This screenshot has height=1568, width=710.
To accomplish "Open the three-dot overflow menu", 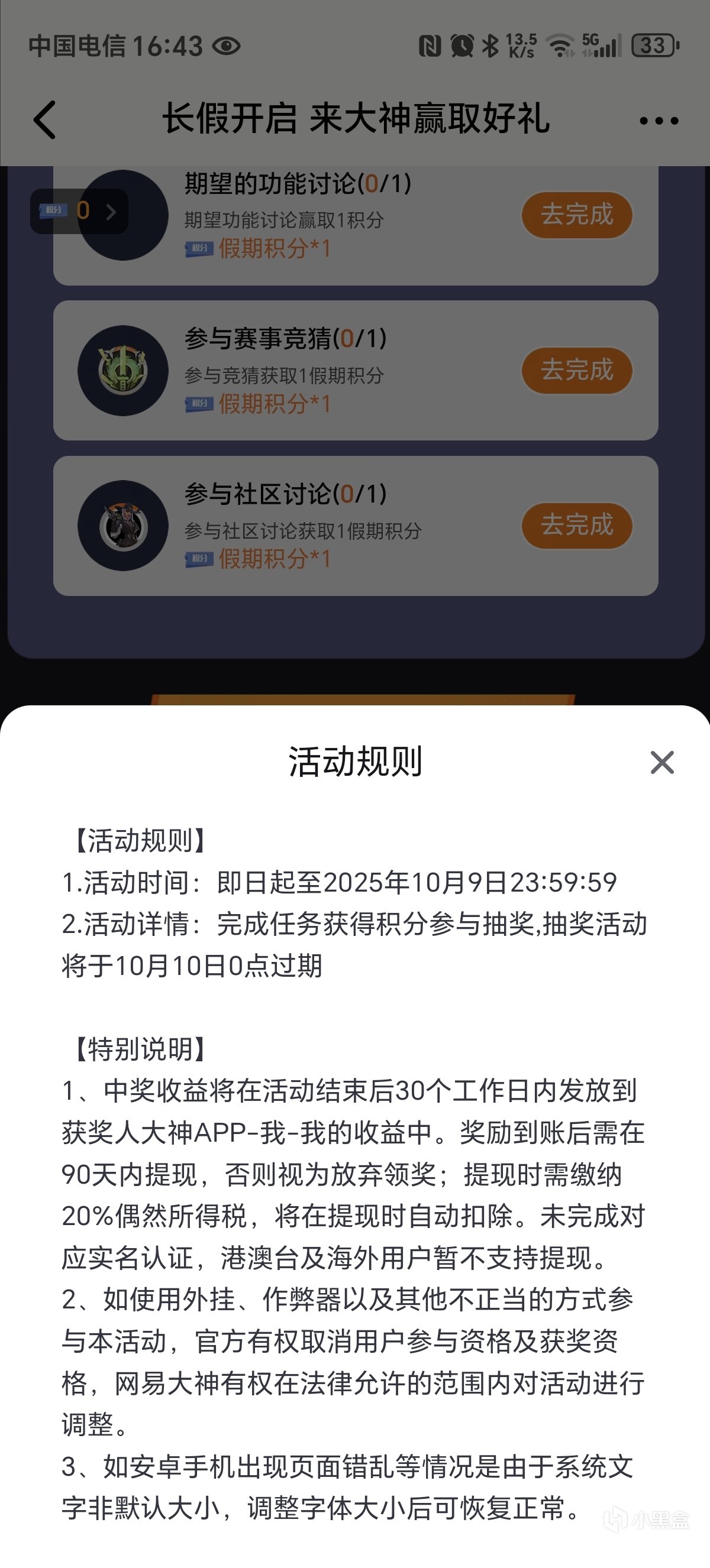I will (x=659, y=121).
